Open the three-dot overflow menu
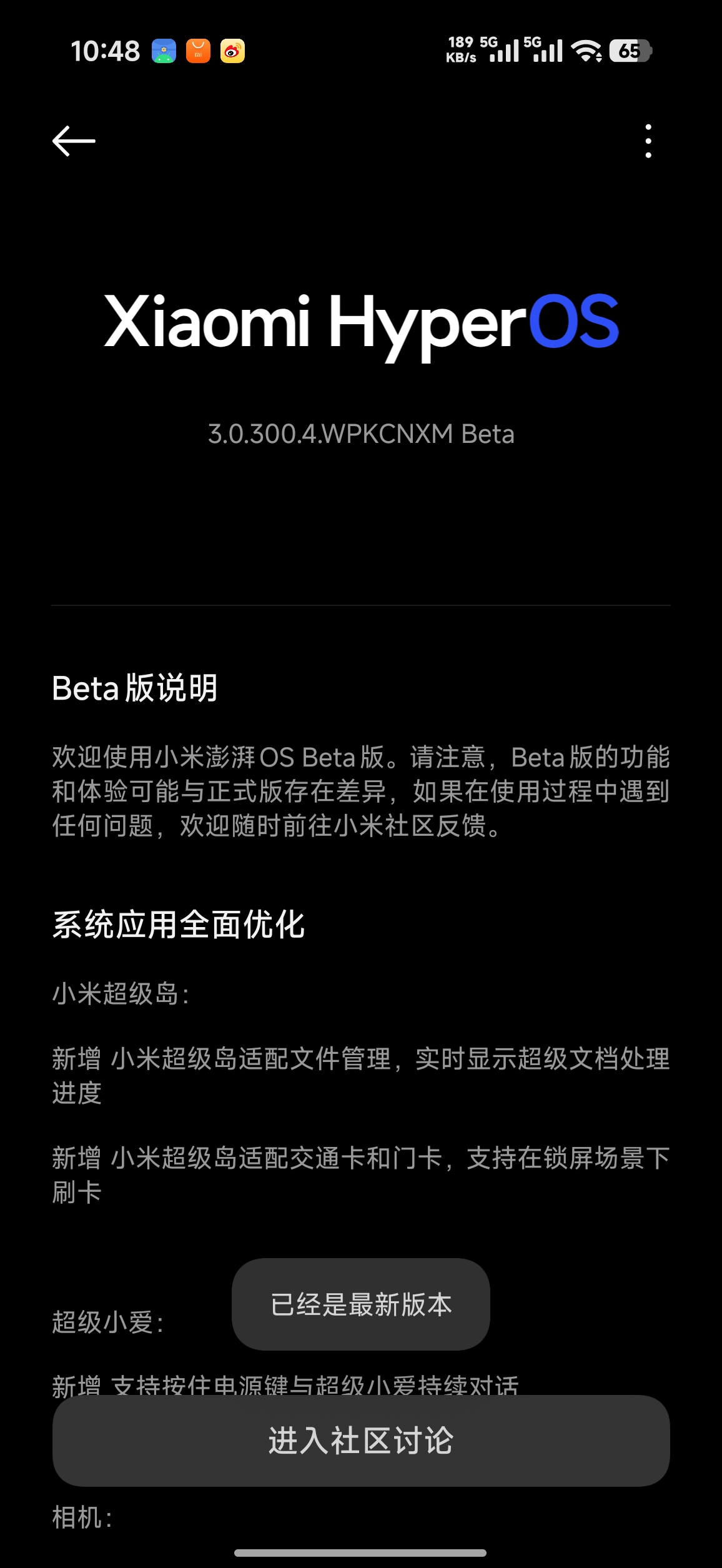This screenshot has height=1568, width=722. click(648, 141)
